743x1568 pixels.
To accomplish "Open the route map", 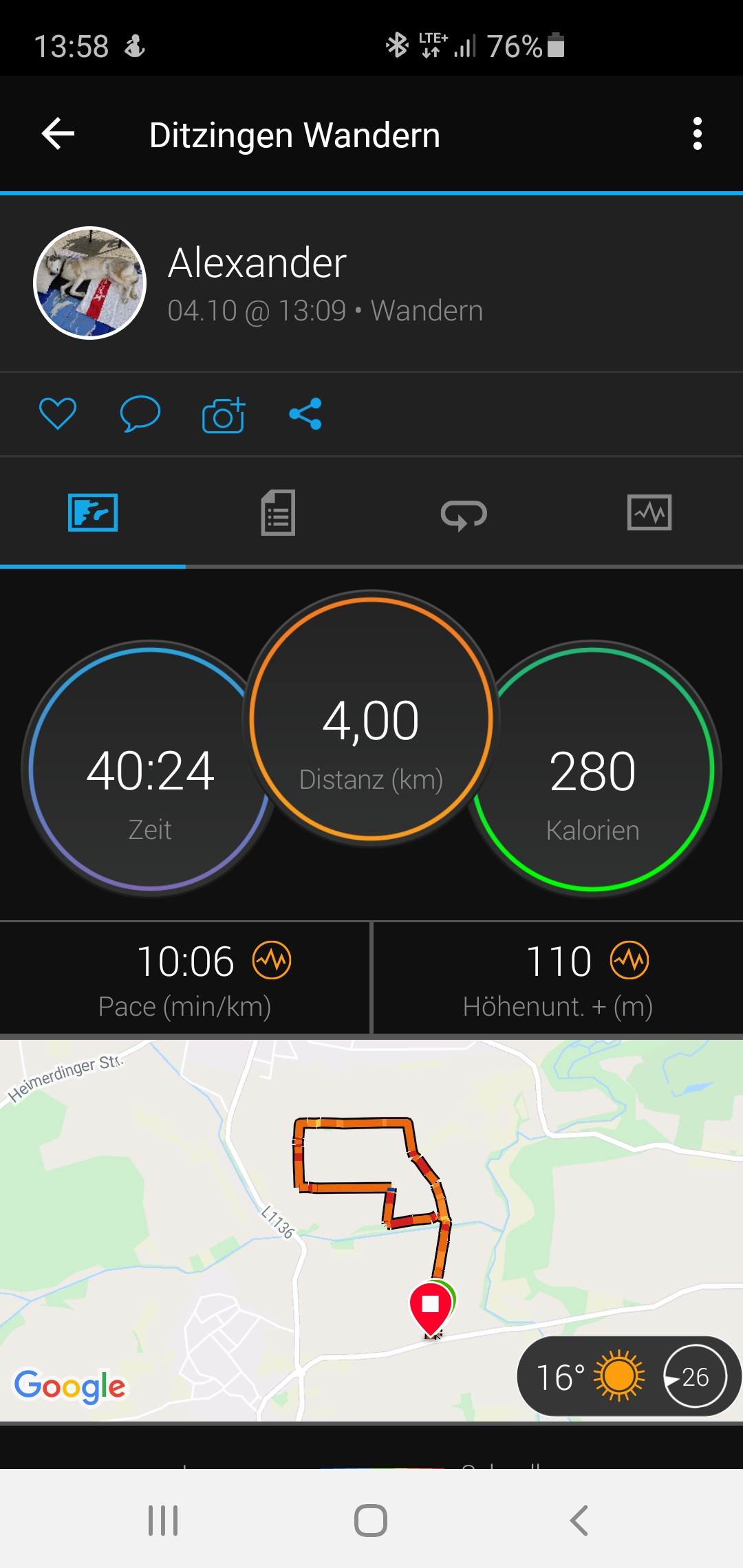I will click(x=371, y=1224).
